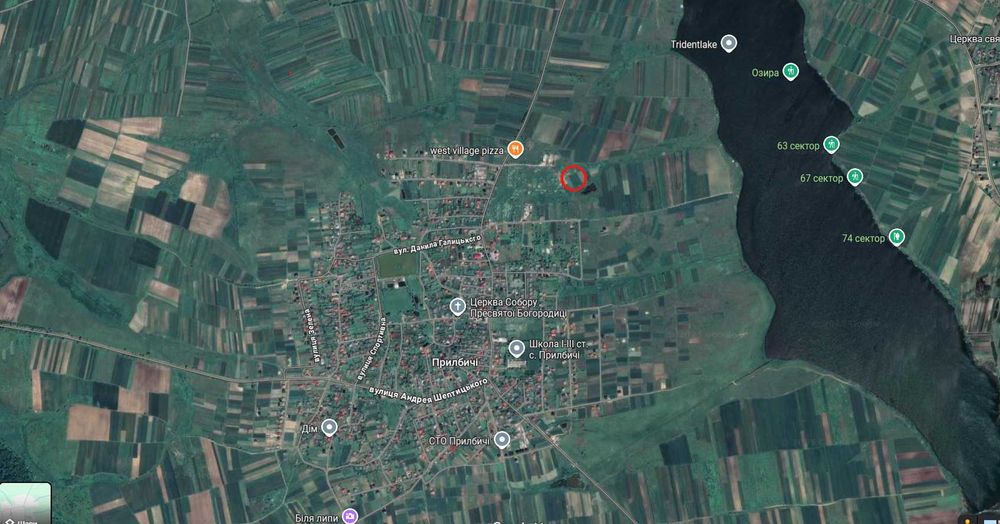1000x524 pixels.
Task: Open the 67 сектор place pin
Action: (855, 177)
